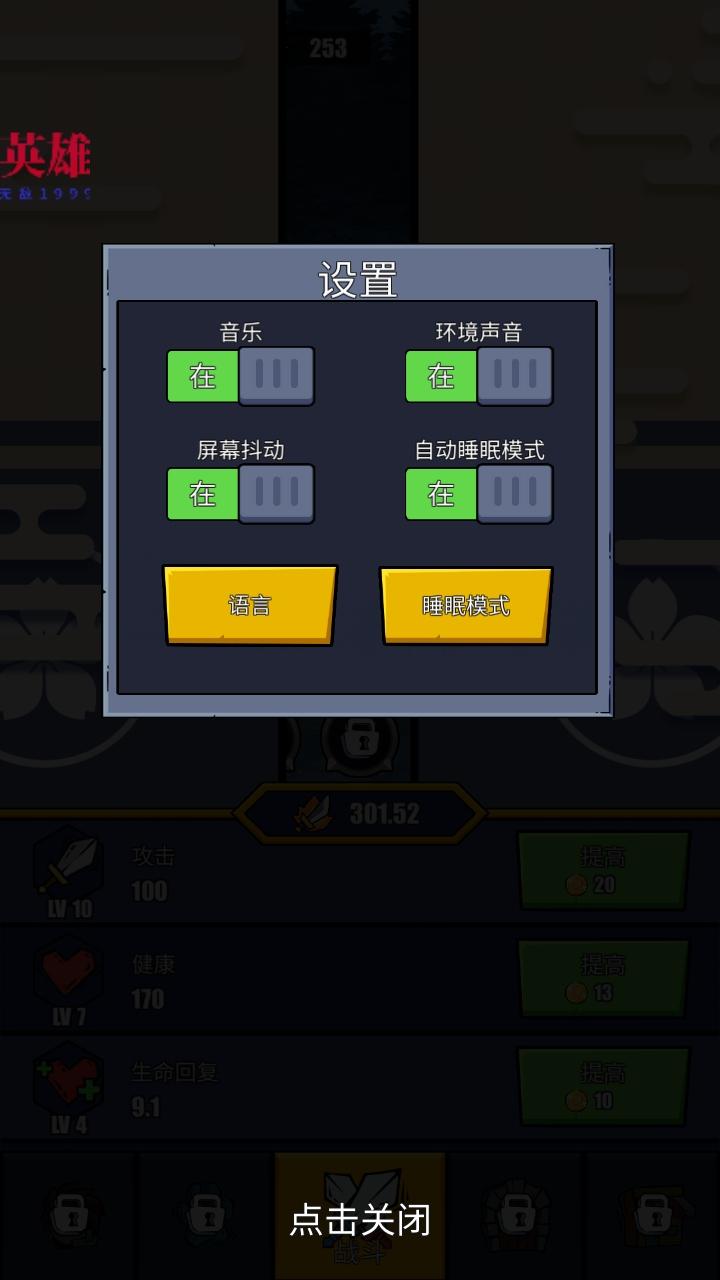Open the 语言 language options
The image size is (720, 1280).
click(250, 605)
